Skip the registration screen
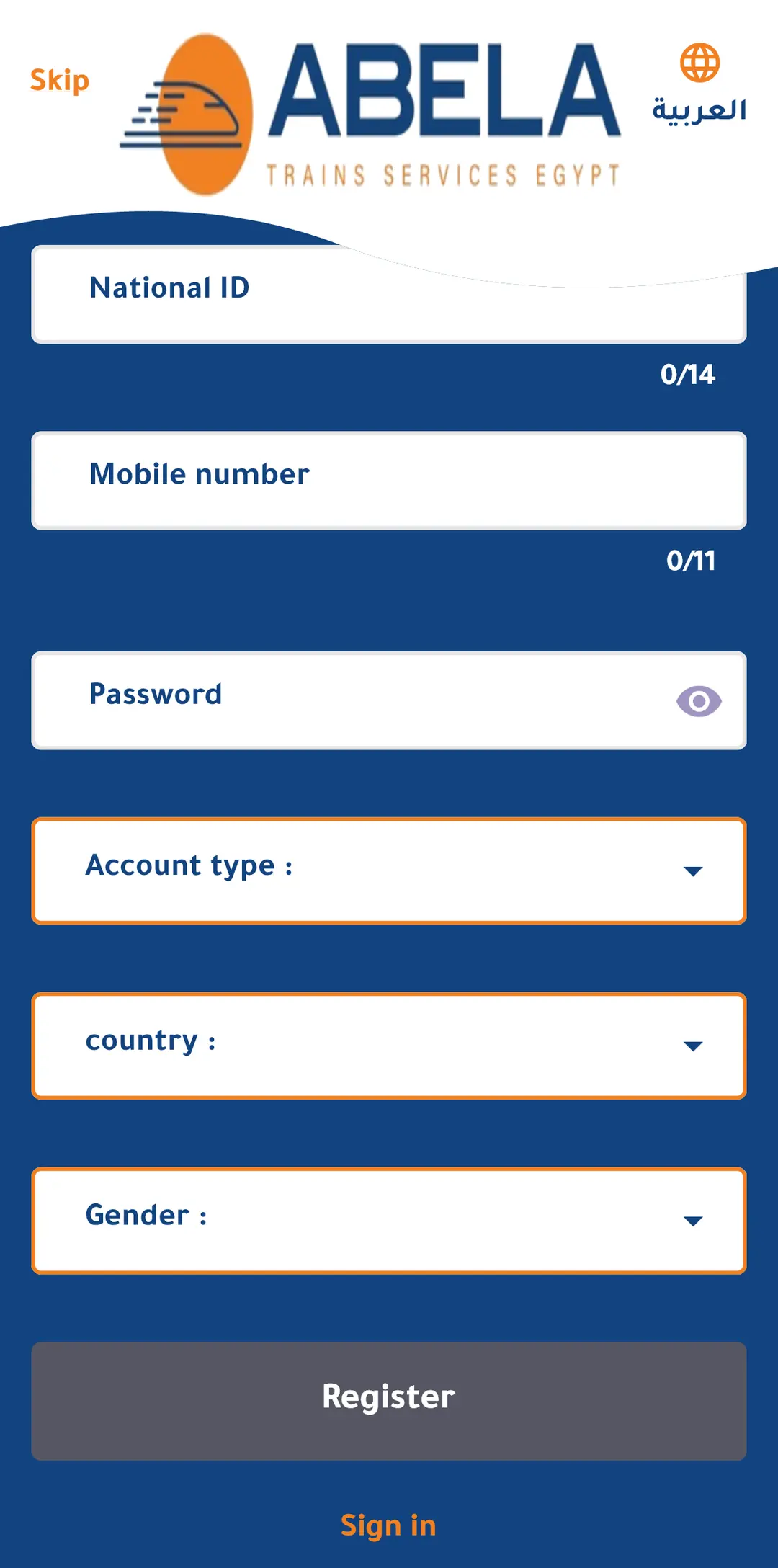The width and height of the screenshot is (778, 1568). pos(59,80)
